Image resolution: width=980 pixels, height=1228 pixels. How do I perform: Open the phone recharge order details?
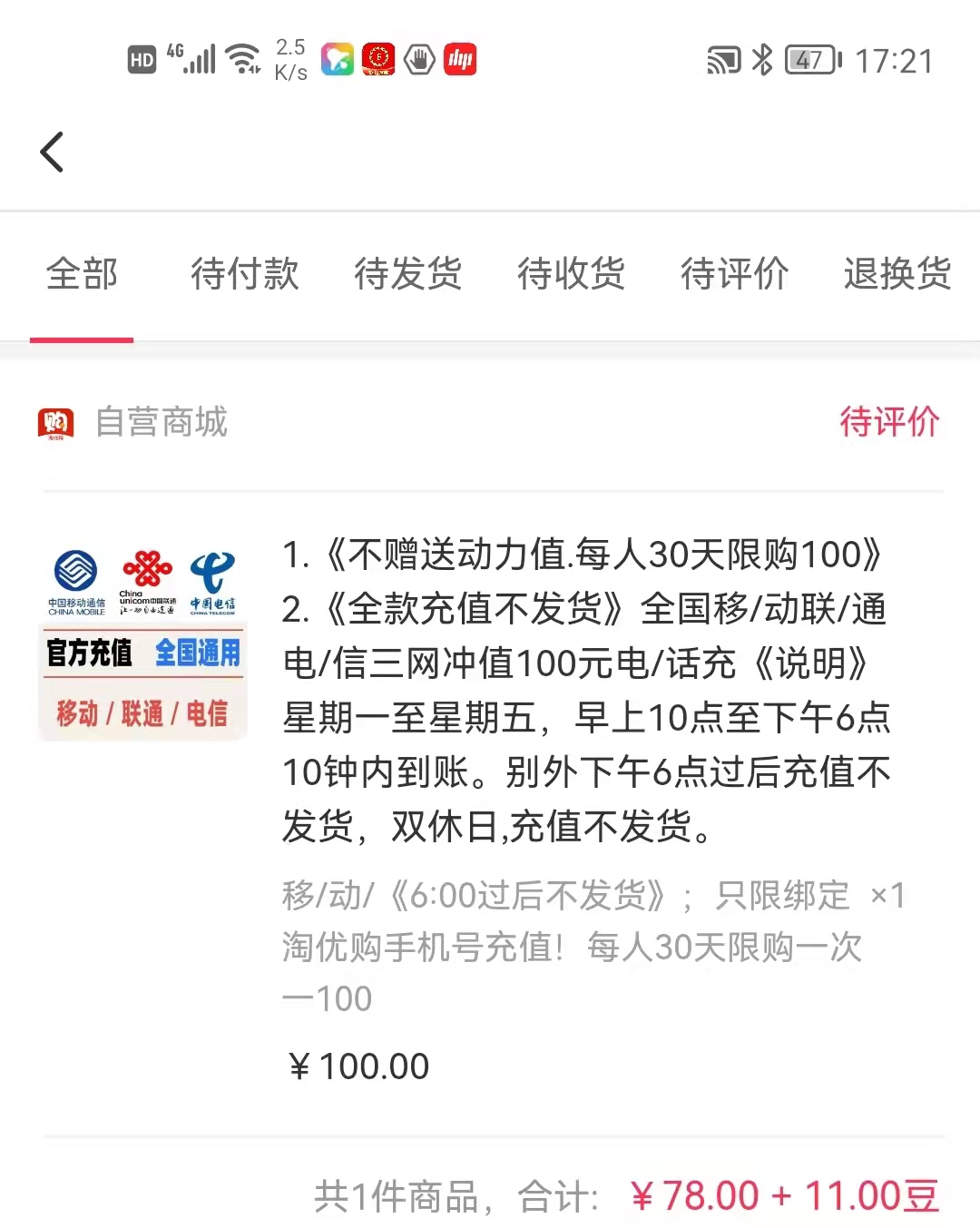pos(585,690)
